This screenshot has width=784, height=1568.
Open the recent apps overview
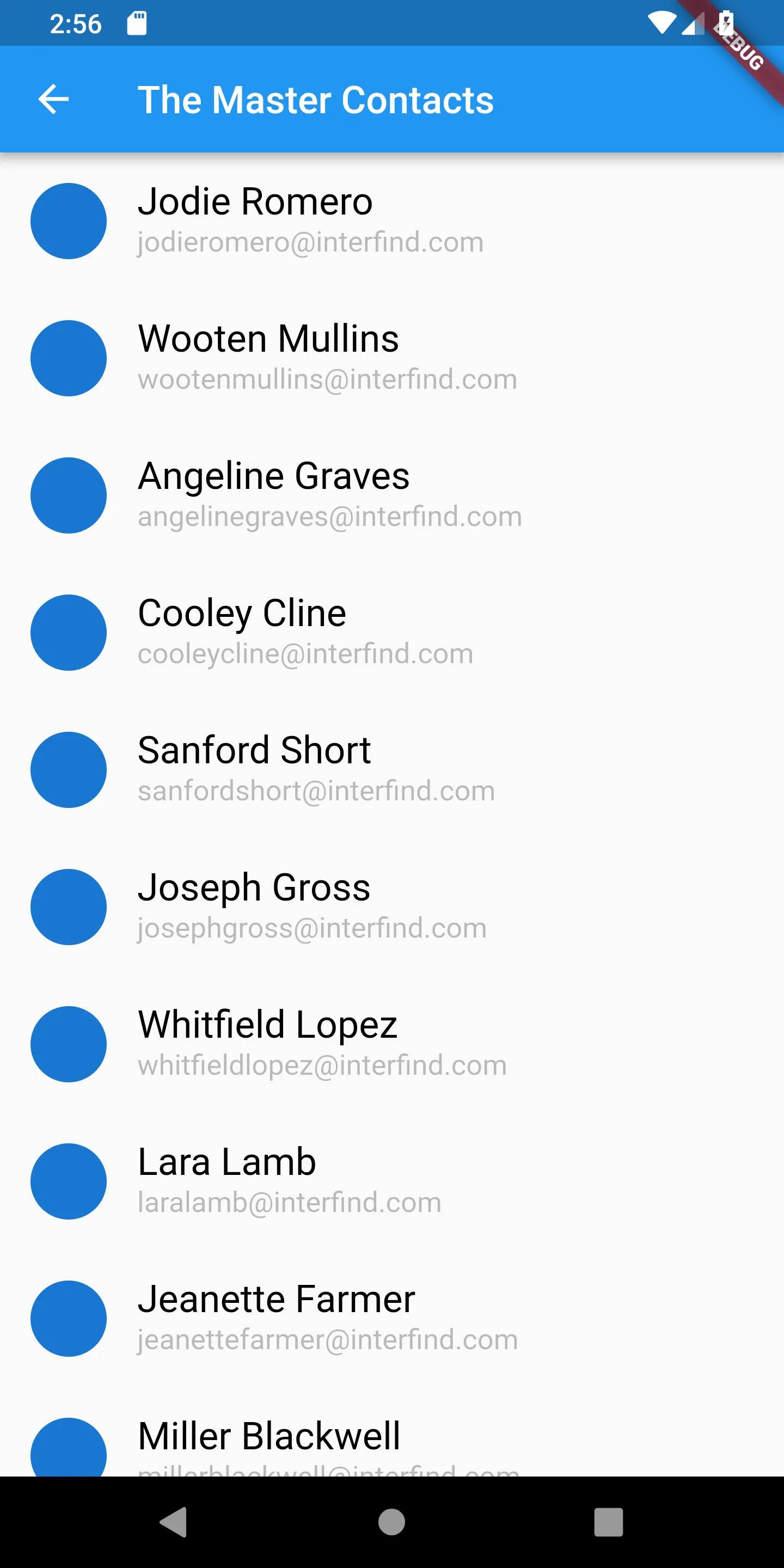(608, 1522)
